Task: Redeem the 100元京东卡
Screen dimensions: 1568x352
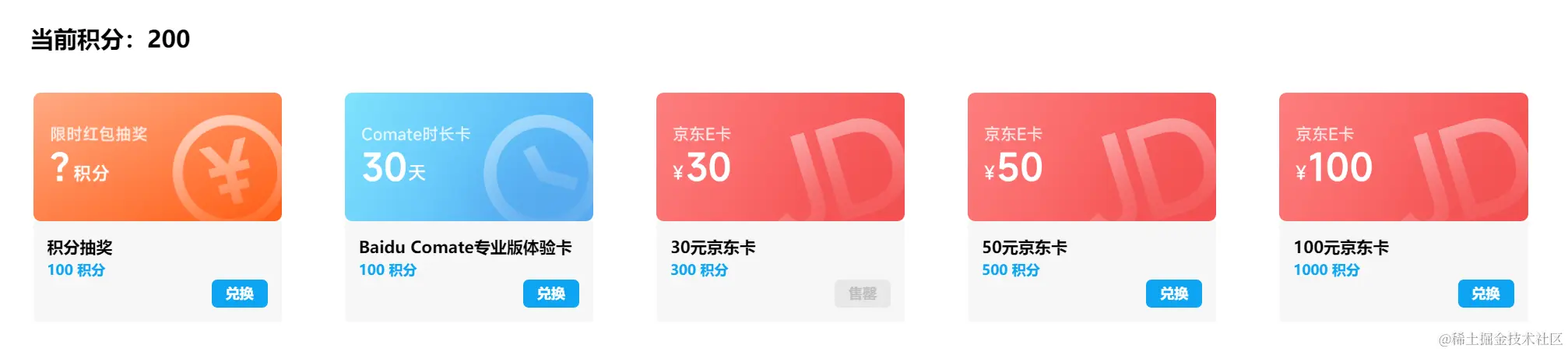Action: click(1485, 294)
